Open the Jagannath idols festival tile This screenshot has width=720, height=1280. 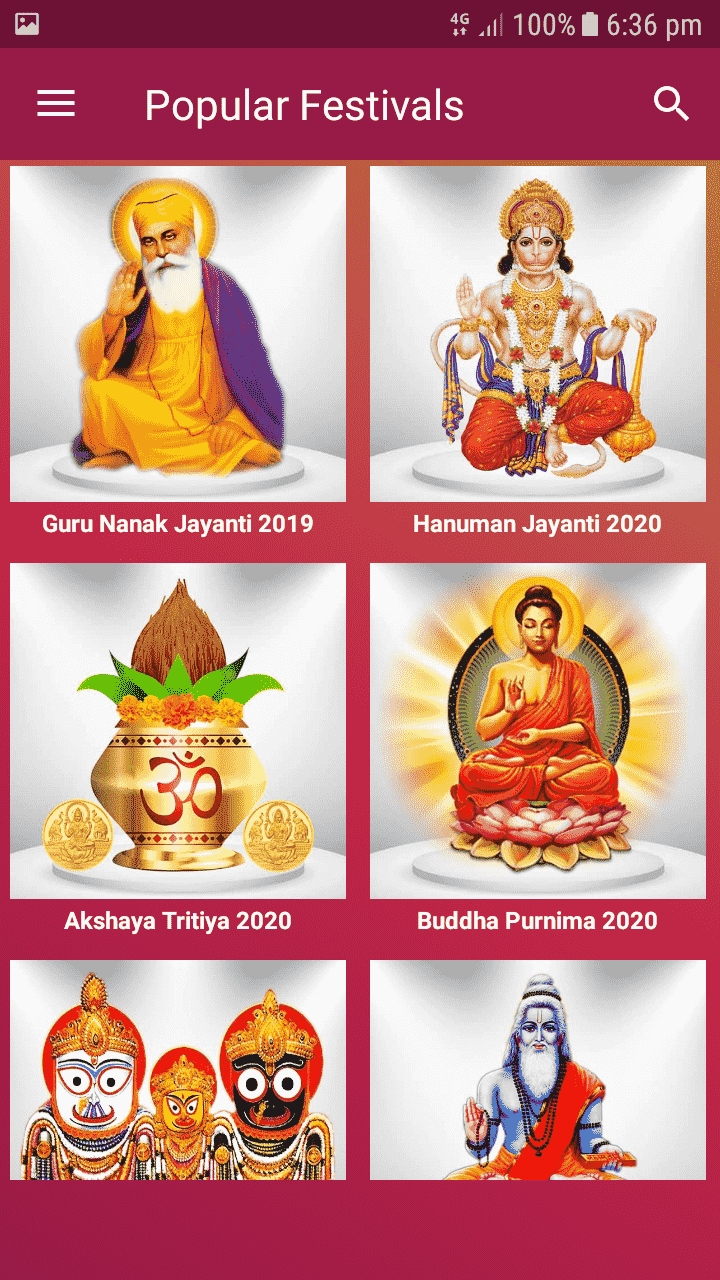[178, 1070]
